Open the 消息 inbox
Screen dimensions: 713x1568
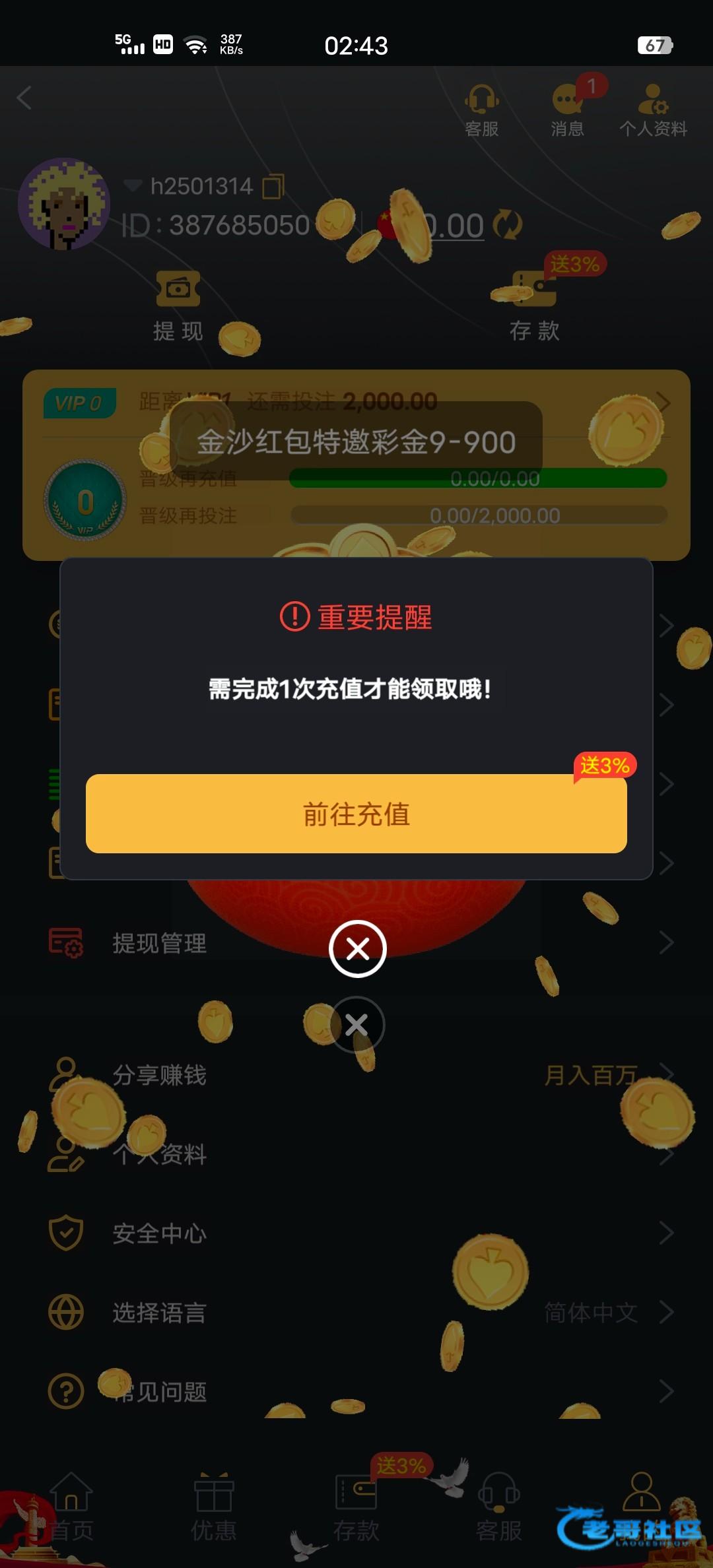[568, 110]
